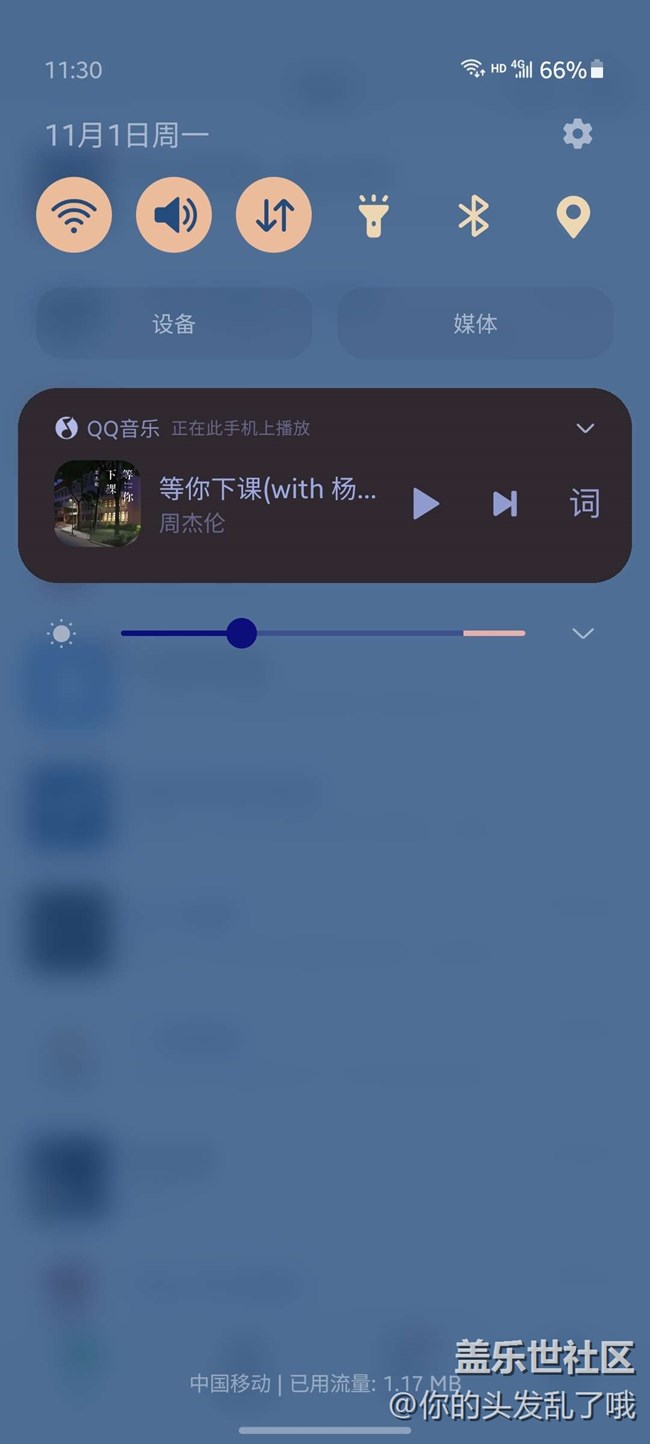Mute sound with the speaker toggle
650x1444 pixels.
click(174, 215)
